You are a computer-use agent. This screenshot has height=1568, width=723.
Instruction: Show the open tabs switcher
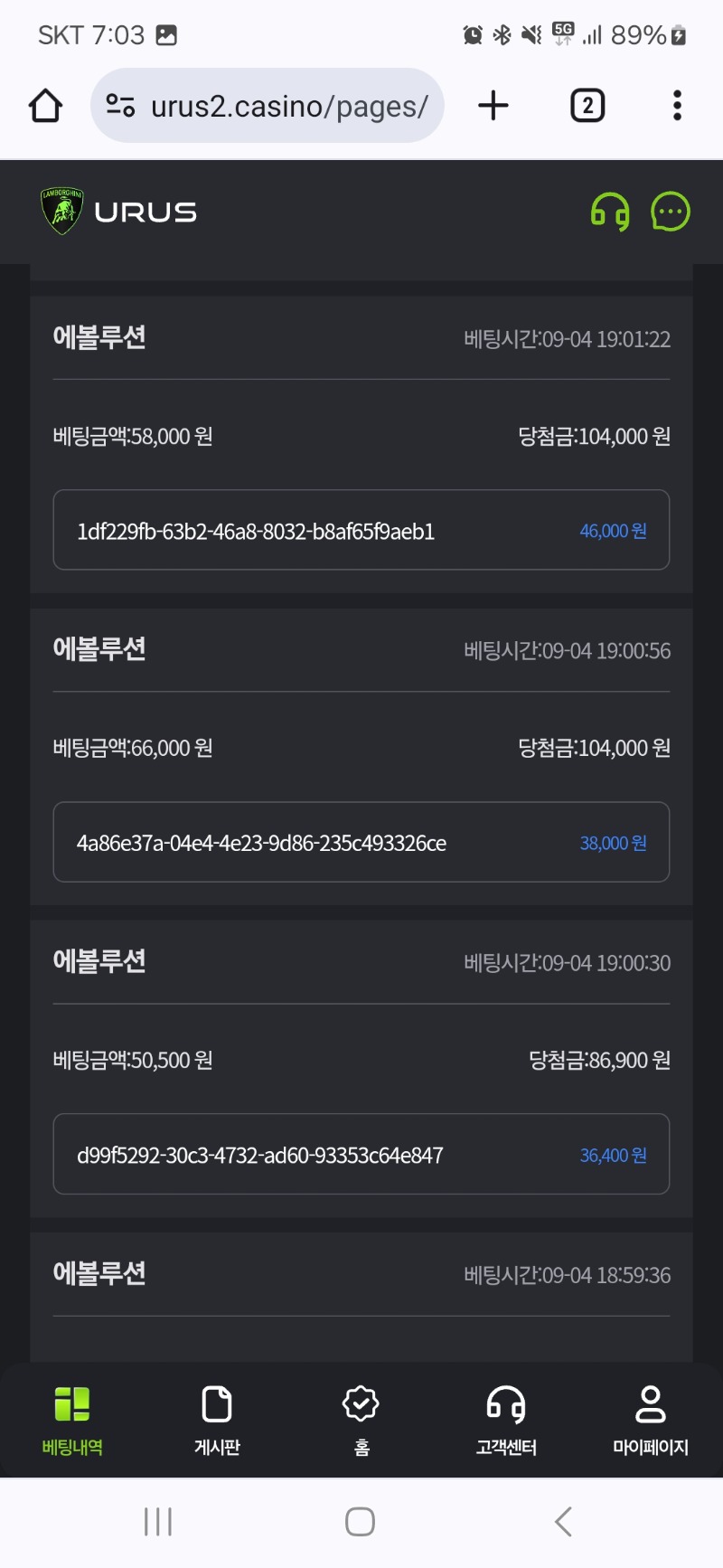(587, 106)
